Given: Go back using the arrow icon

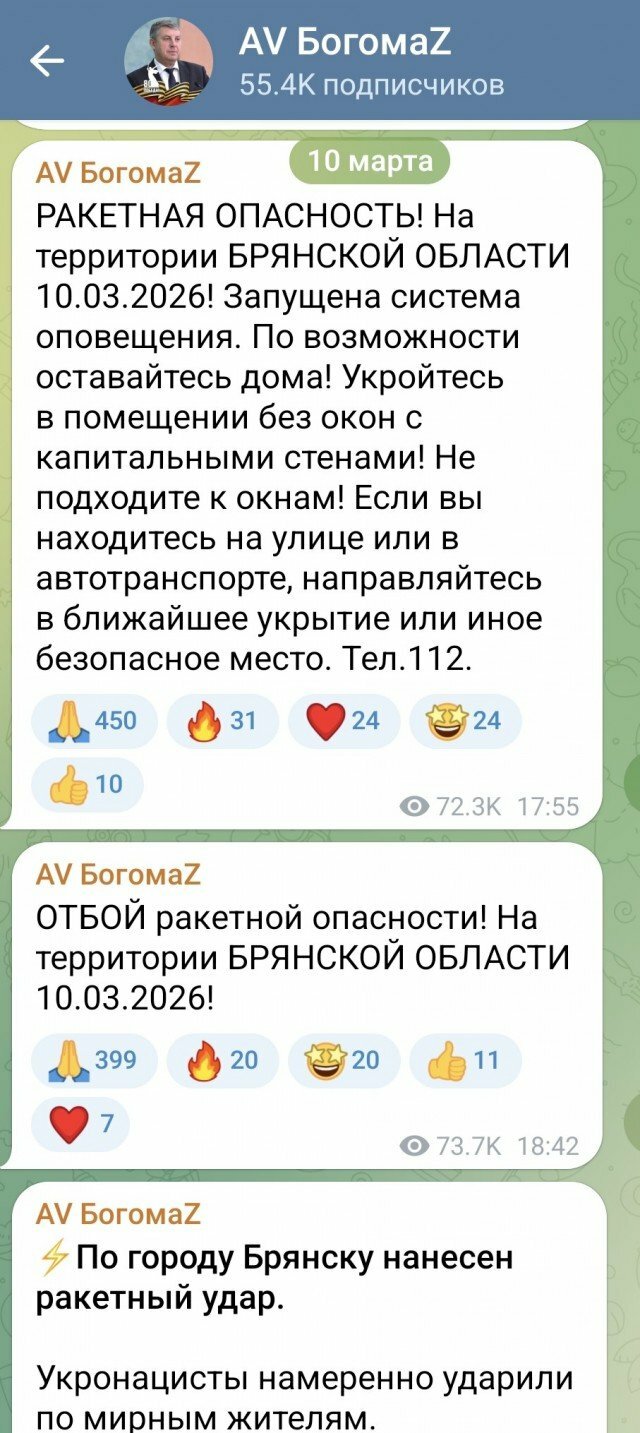Looking at the screenshot, I should [x=47, y=62].
